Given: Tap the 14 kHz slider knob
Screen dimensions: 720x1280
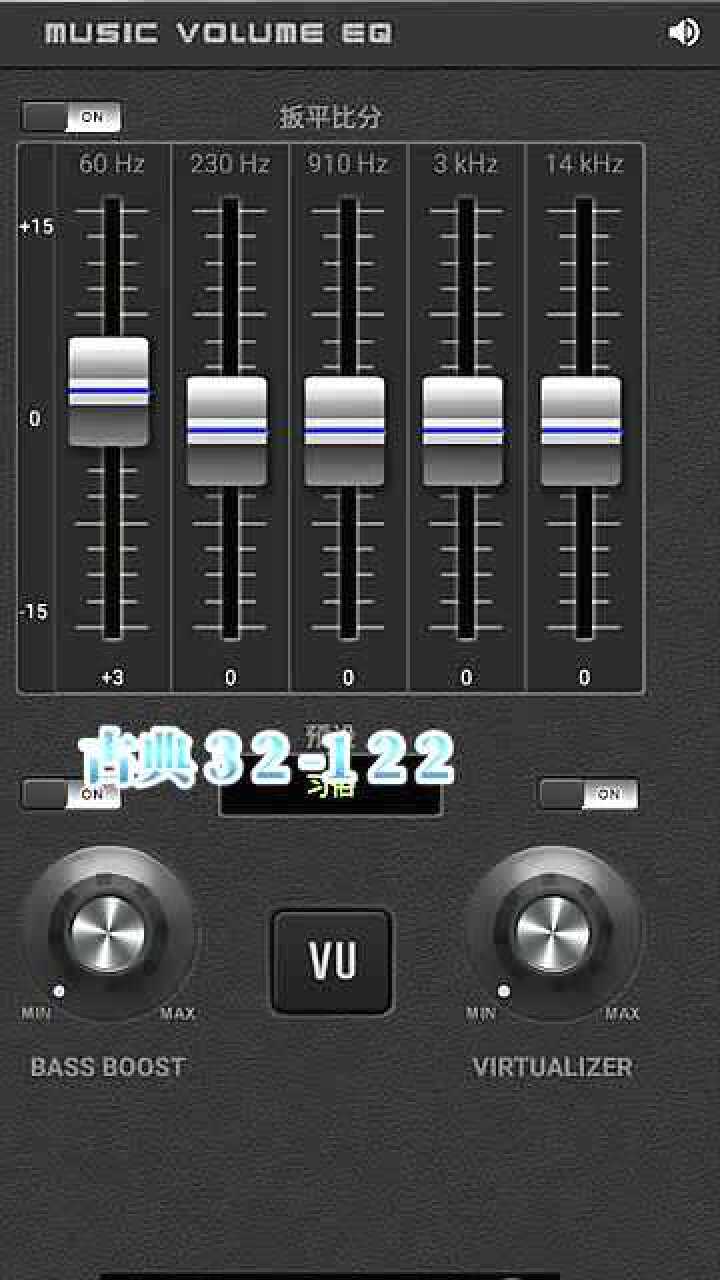Looking at the screenshot, I should tap(581, 431).
